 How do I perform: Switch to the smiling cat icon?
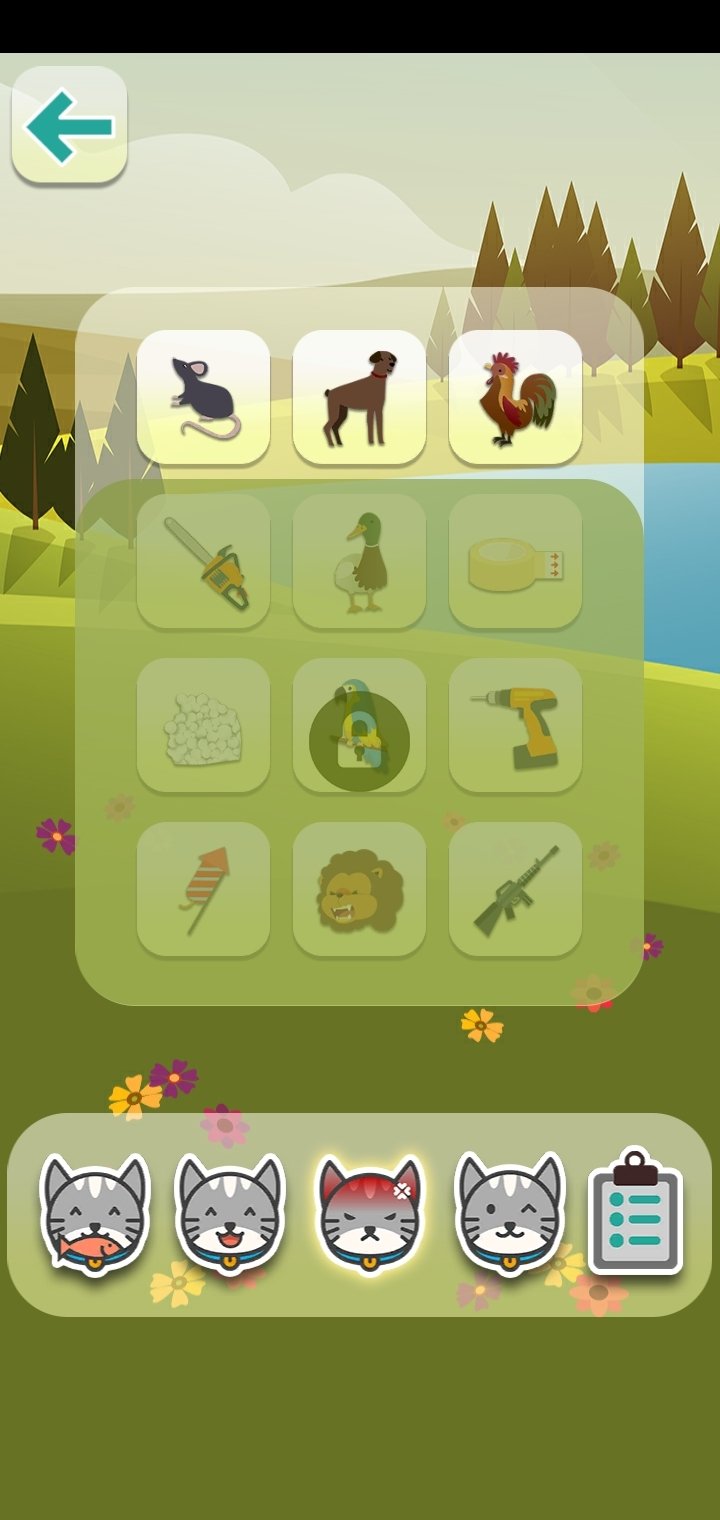(x=509, y=1214)
